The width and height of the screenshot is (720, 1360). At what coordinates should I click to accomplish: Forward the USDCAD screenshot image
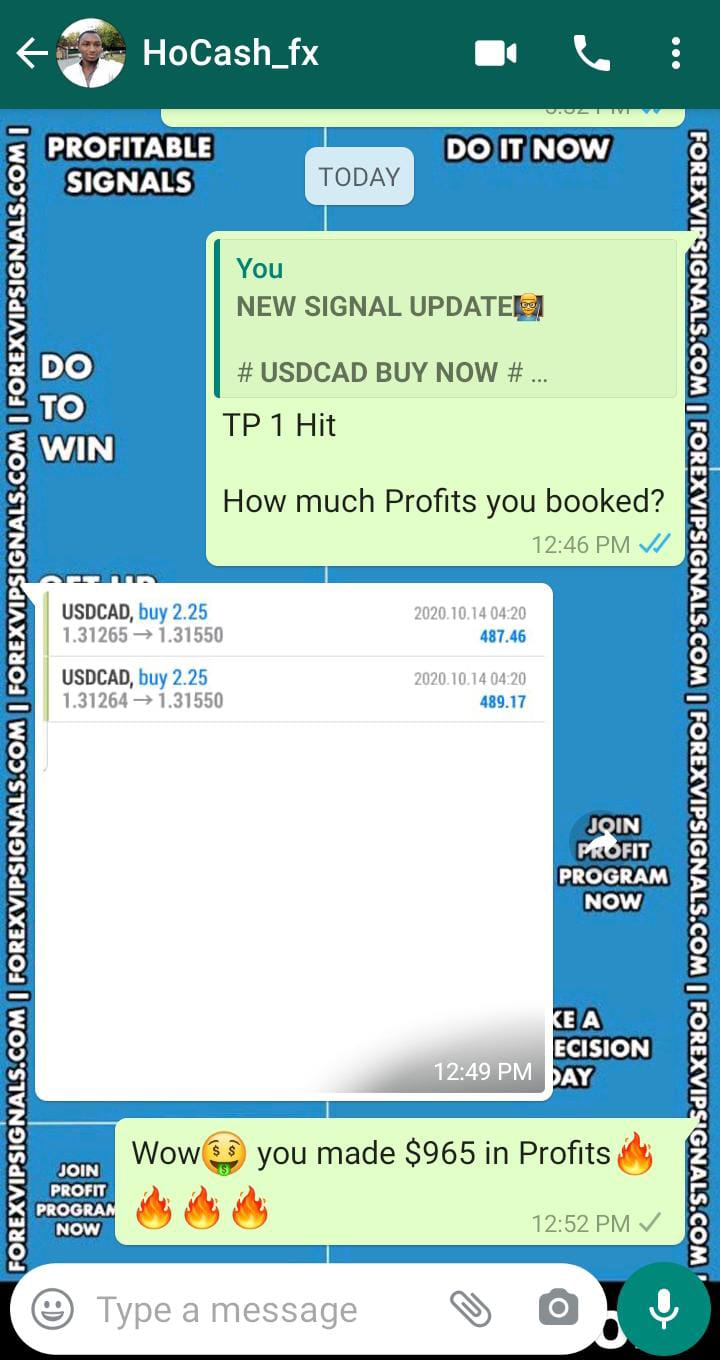[600, 842]
